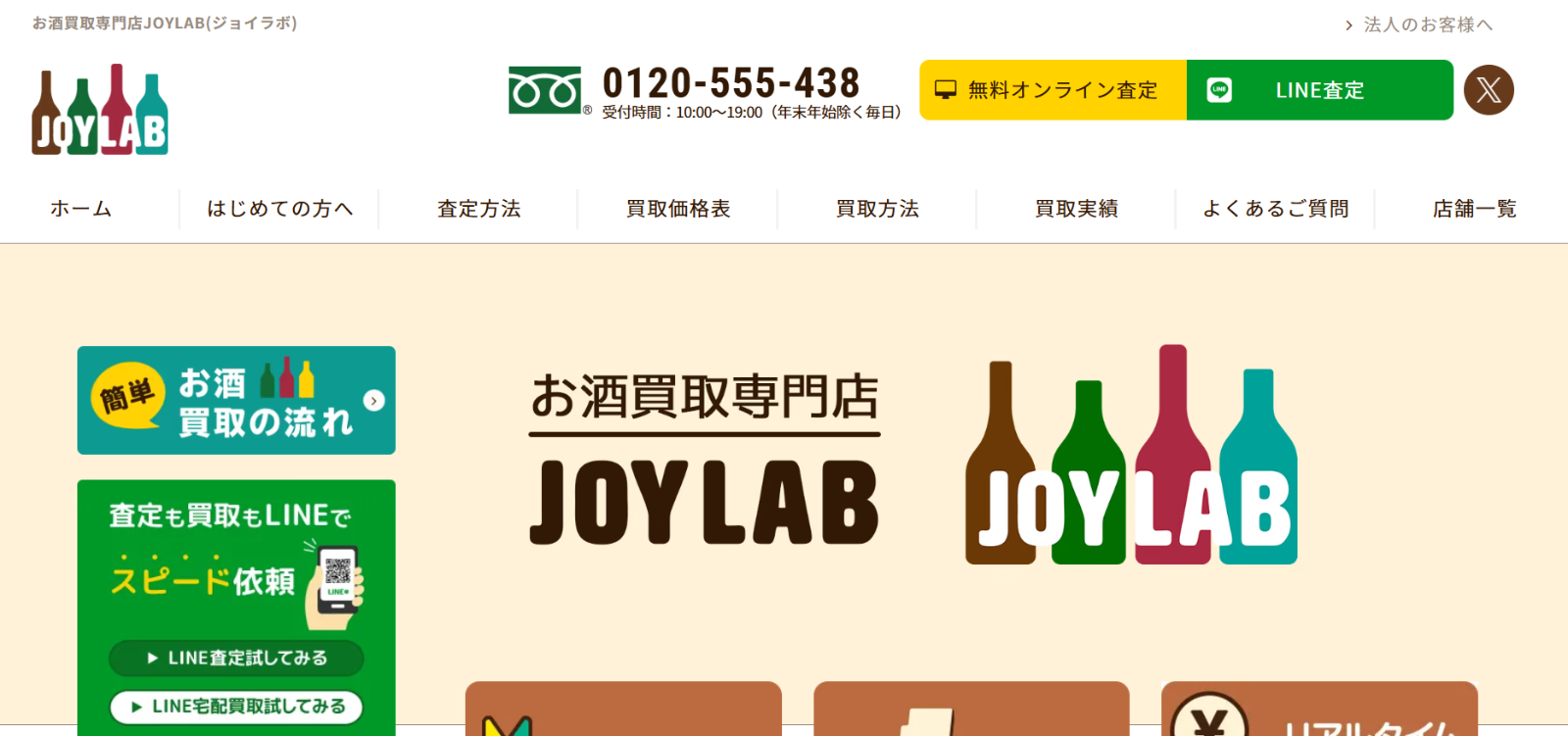Tap LINE査定試してみる button

click(236, 658)
